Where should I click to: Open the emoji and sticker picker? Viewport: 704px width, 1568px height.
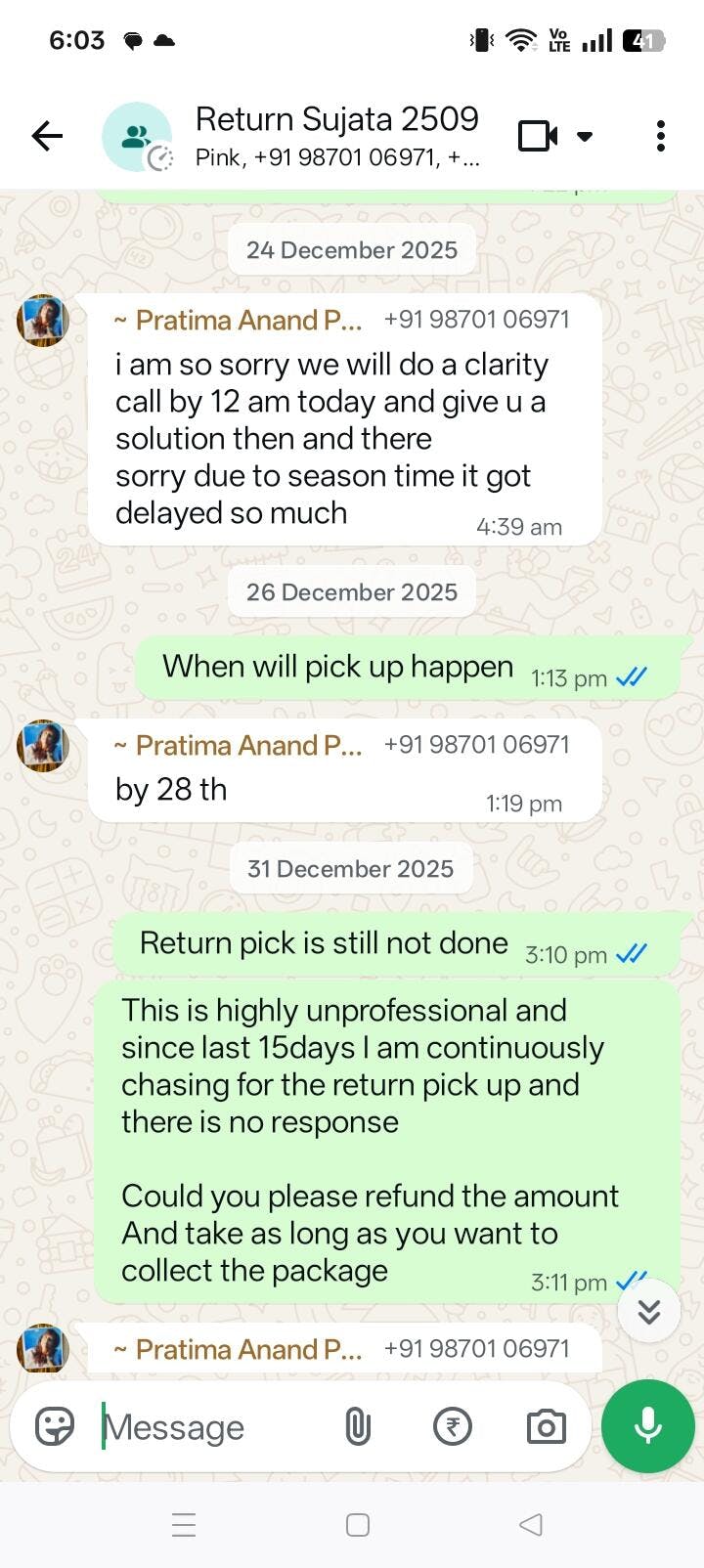(x=55, y=1427)
